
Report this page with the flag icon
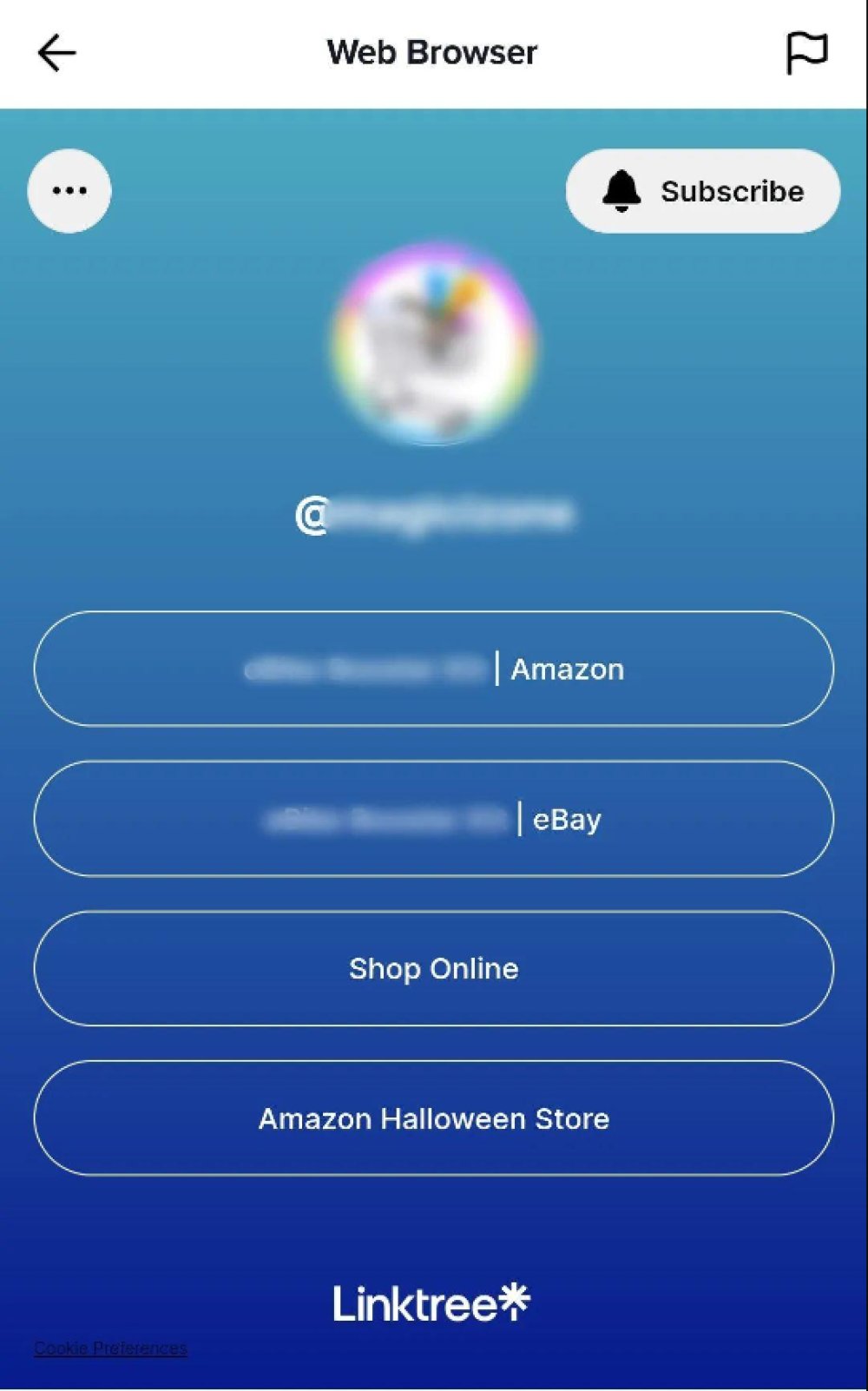[806, 53]
